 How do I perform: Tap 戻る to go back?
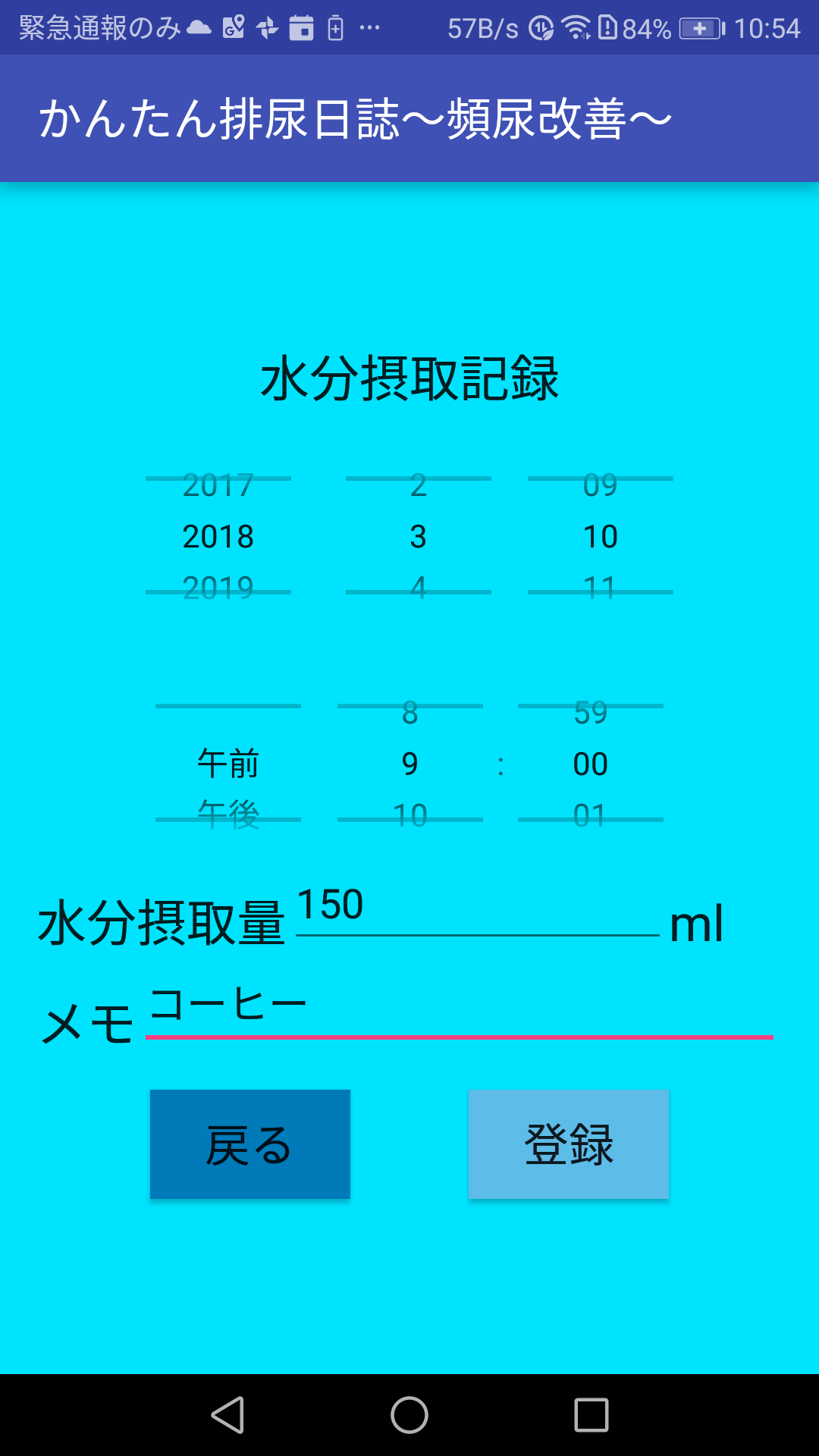pos(249,1144)
